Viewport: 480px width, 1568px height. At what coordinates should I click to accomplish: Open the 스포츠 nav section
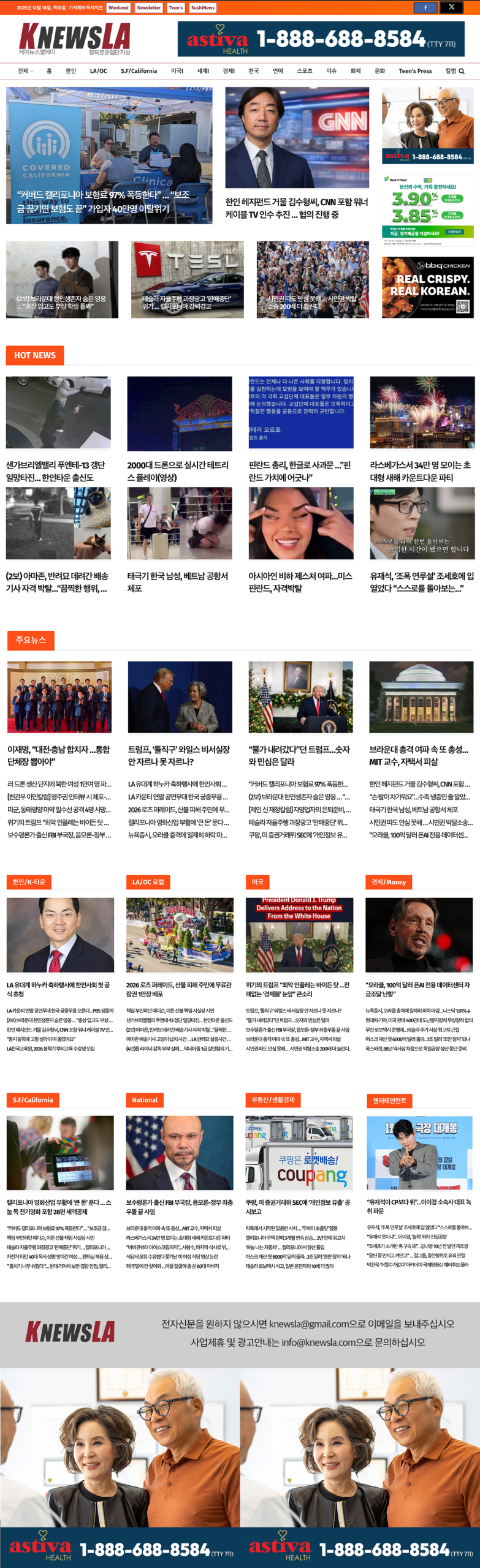pos(305,71)
